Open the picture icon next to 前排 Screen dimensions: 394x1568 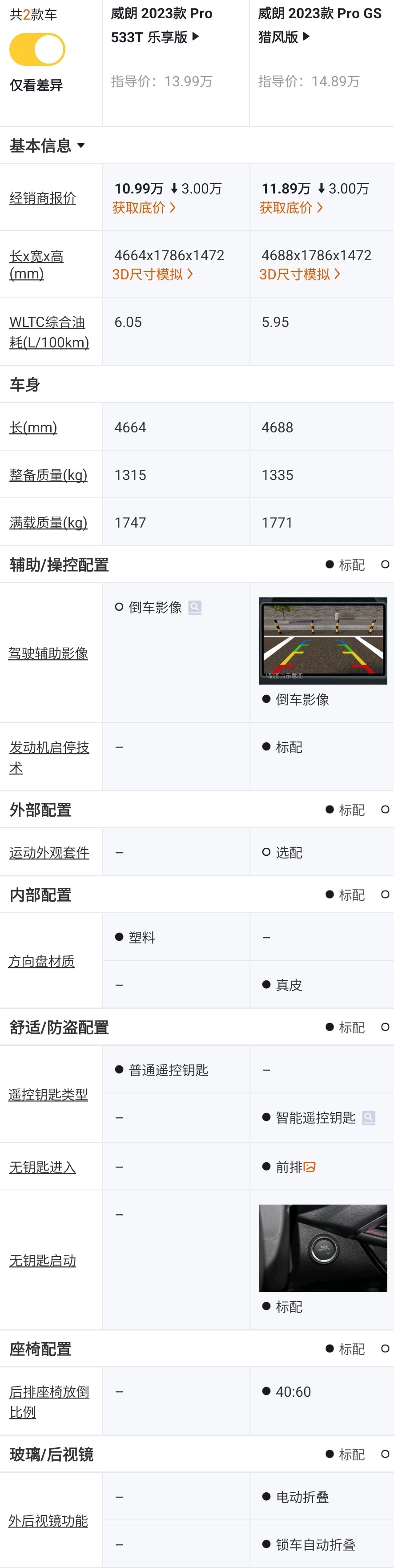(x=310, y=1167)
